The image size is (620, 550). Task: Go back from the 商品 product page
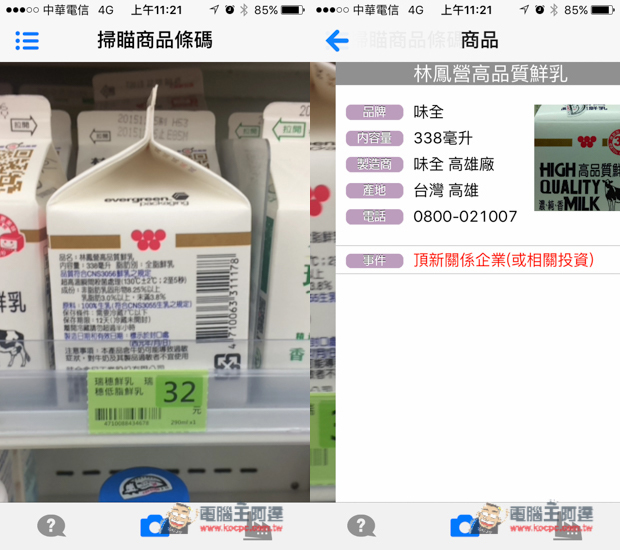[x=337, y=41]
